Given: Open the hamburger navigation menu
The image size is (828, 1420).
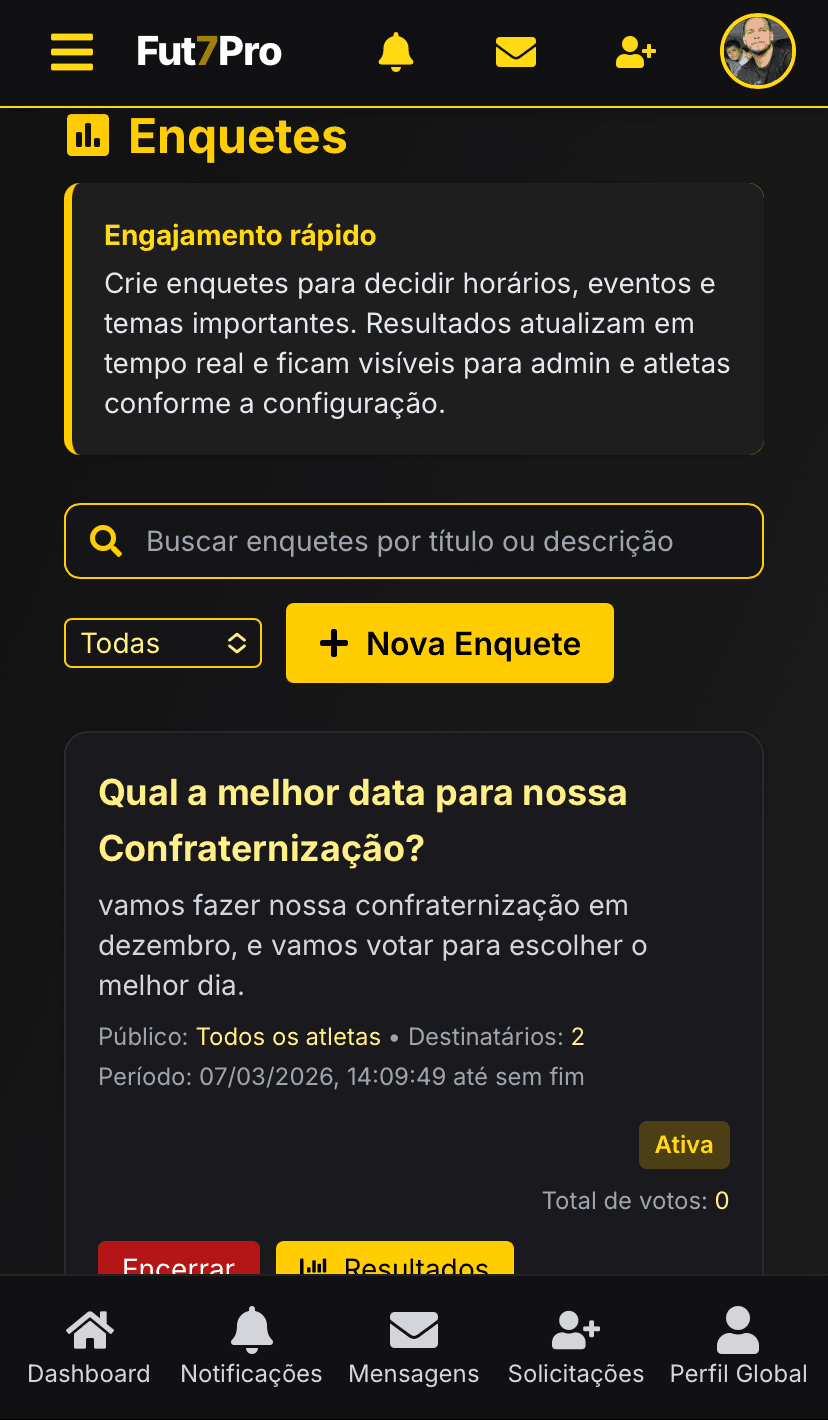Looking at the screenshot, I should point(71,52).
